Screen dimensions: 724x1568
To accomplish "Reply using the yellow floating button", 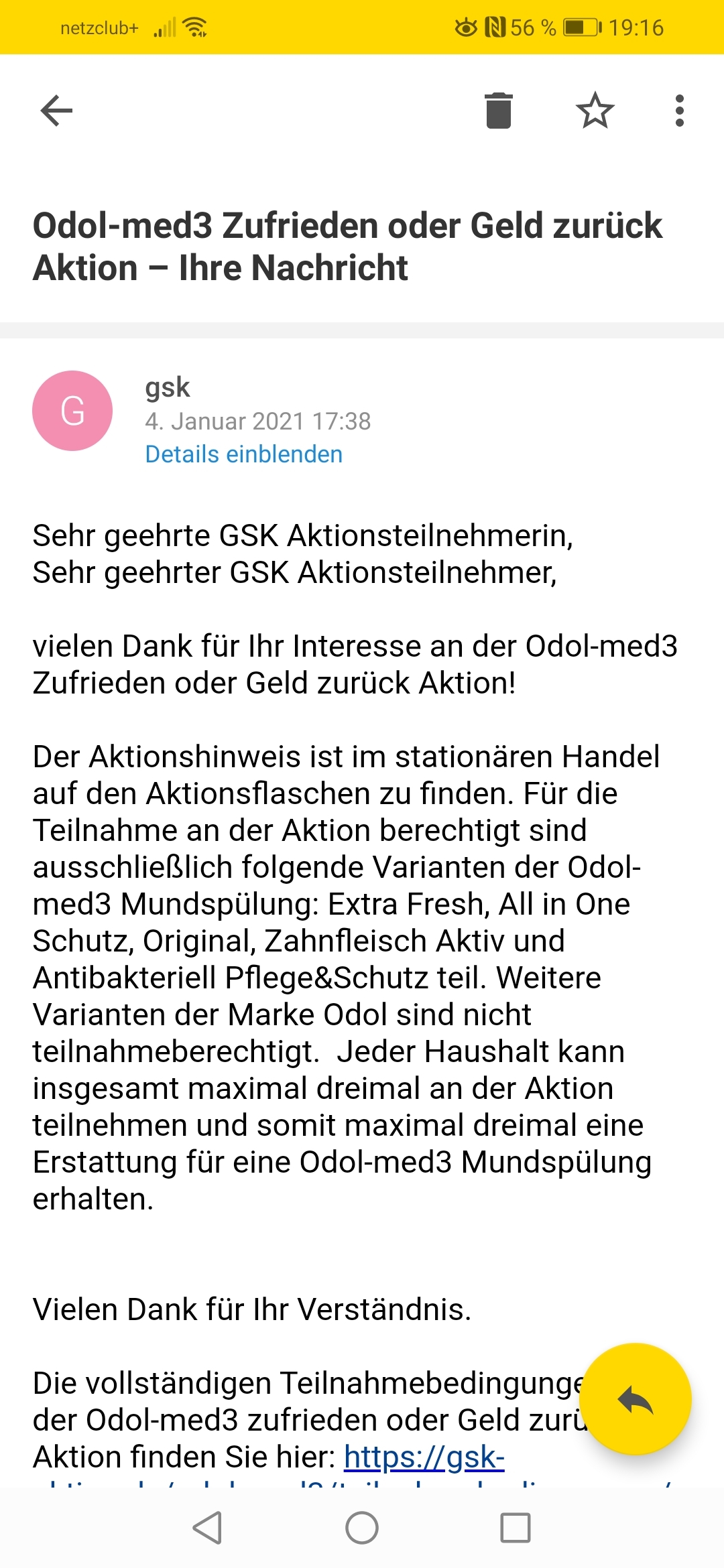I will click(x=635, y=1399).
